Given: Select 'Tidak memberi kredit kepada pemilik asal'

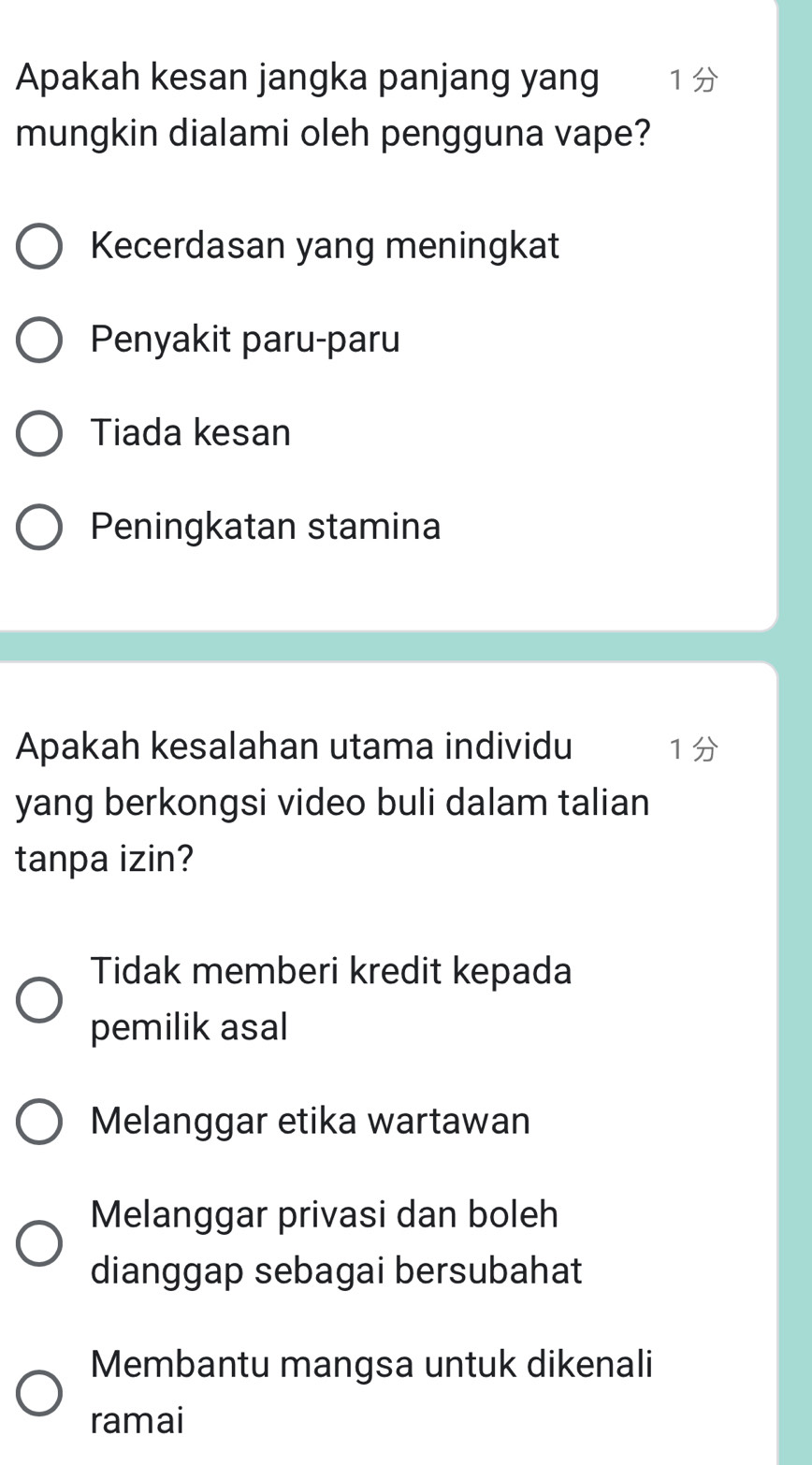Looking at the screenshot, I should click(39, 999).
